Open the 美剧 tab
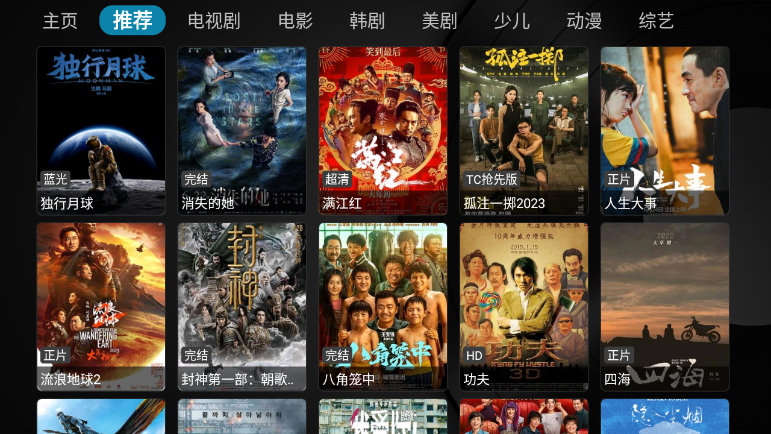The image size is (771, 434). point(439,21)
